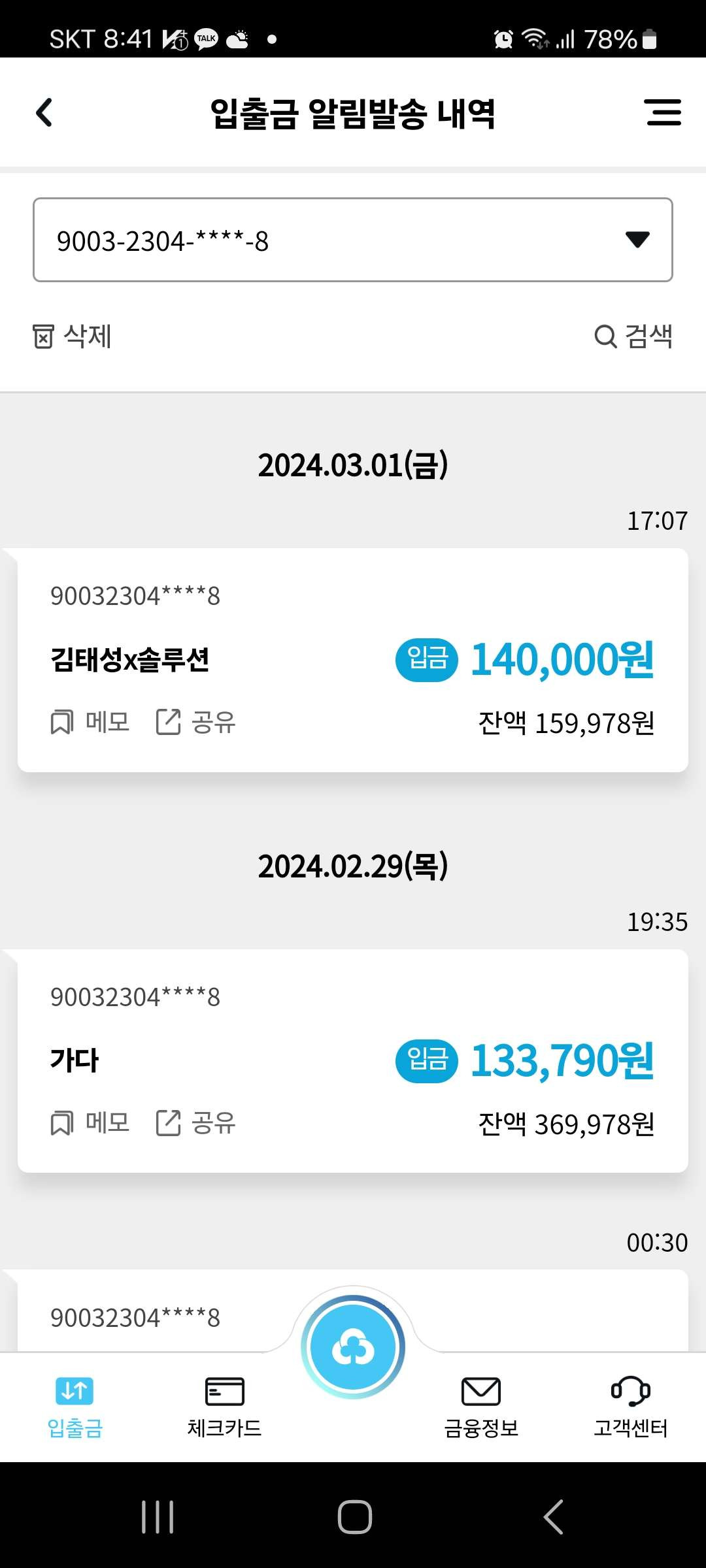Tap the 삭제 delete button

pos(73,336)
